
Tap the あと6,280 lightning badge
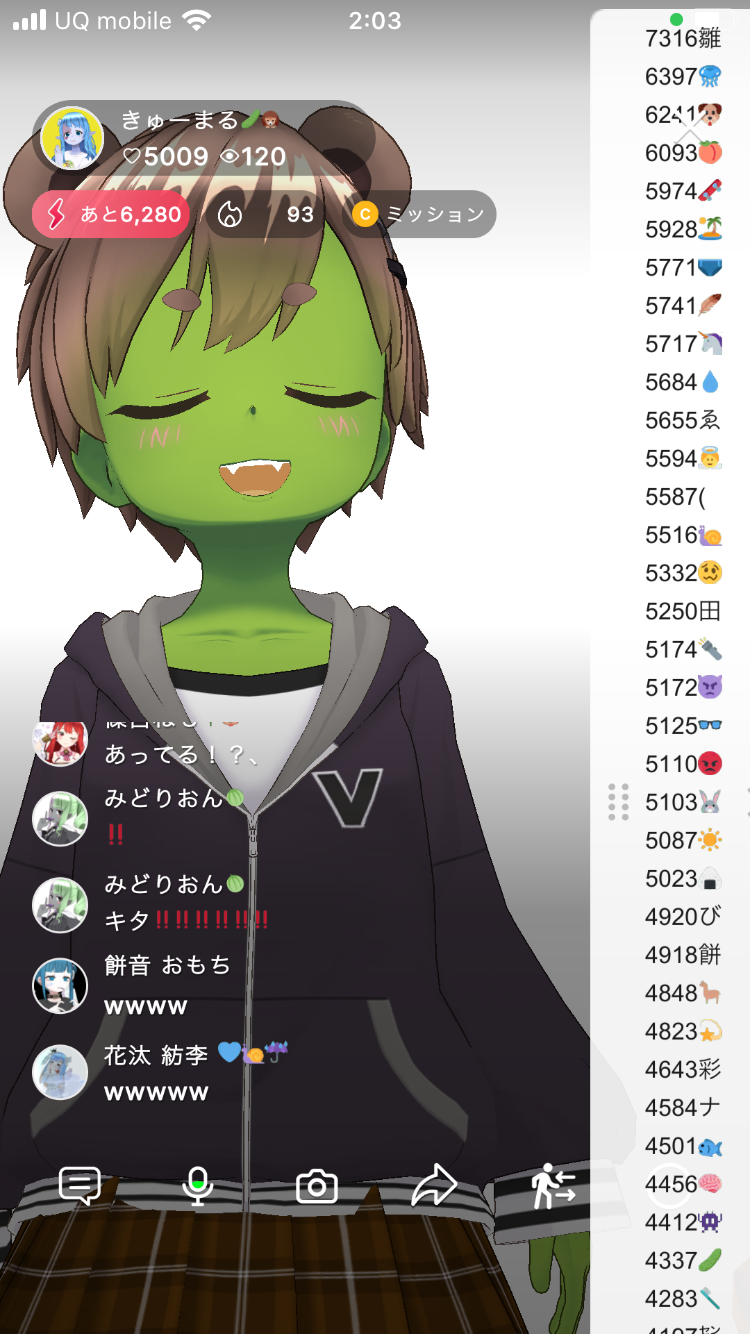111,214
